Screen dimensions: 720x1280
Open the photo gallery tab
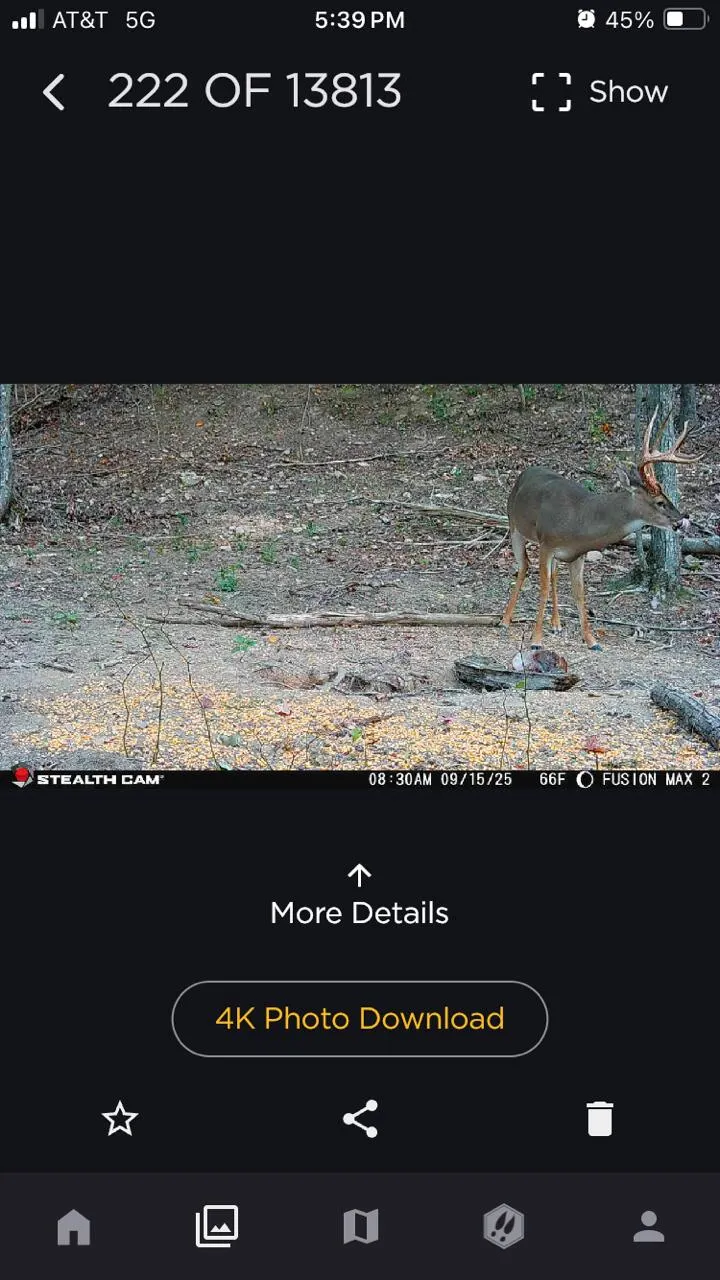(216, 1226)
